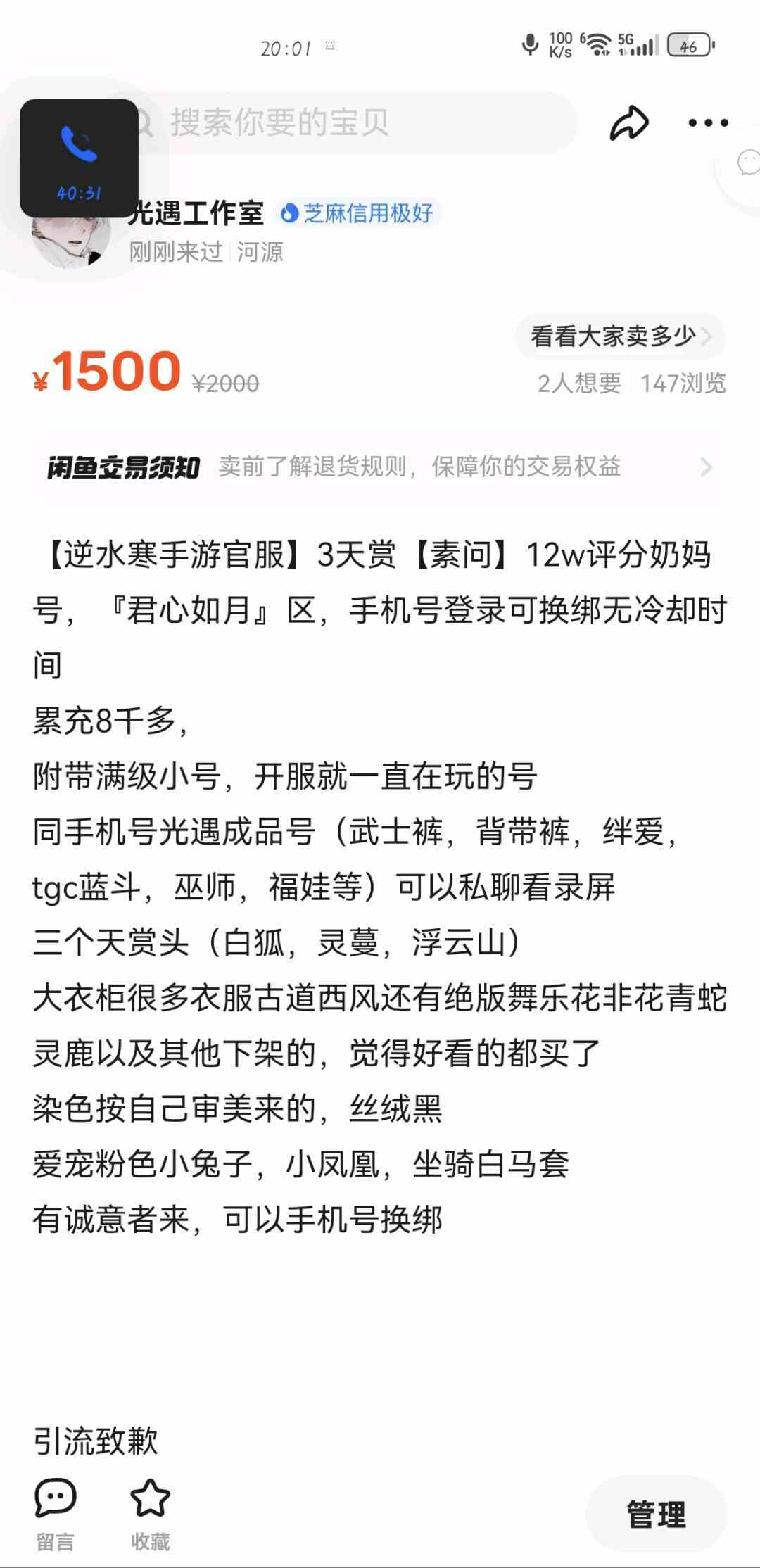Open the floating call timer bubble
Image resolution: width=760 pixels, height=1568 pixels.
point(79,158)
